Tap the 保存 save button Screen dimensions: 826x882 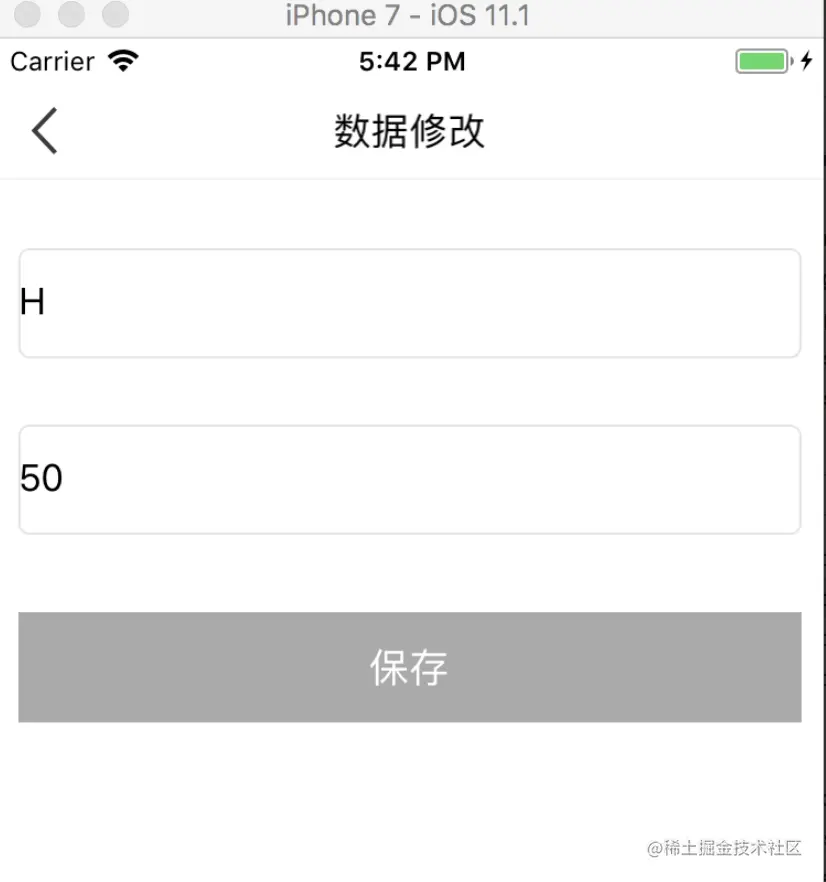pyautogui.click(x=409, y=667)
